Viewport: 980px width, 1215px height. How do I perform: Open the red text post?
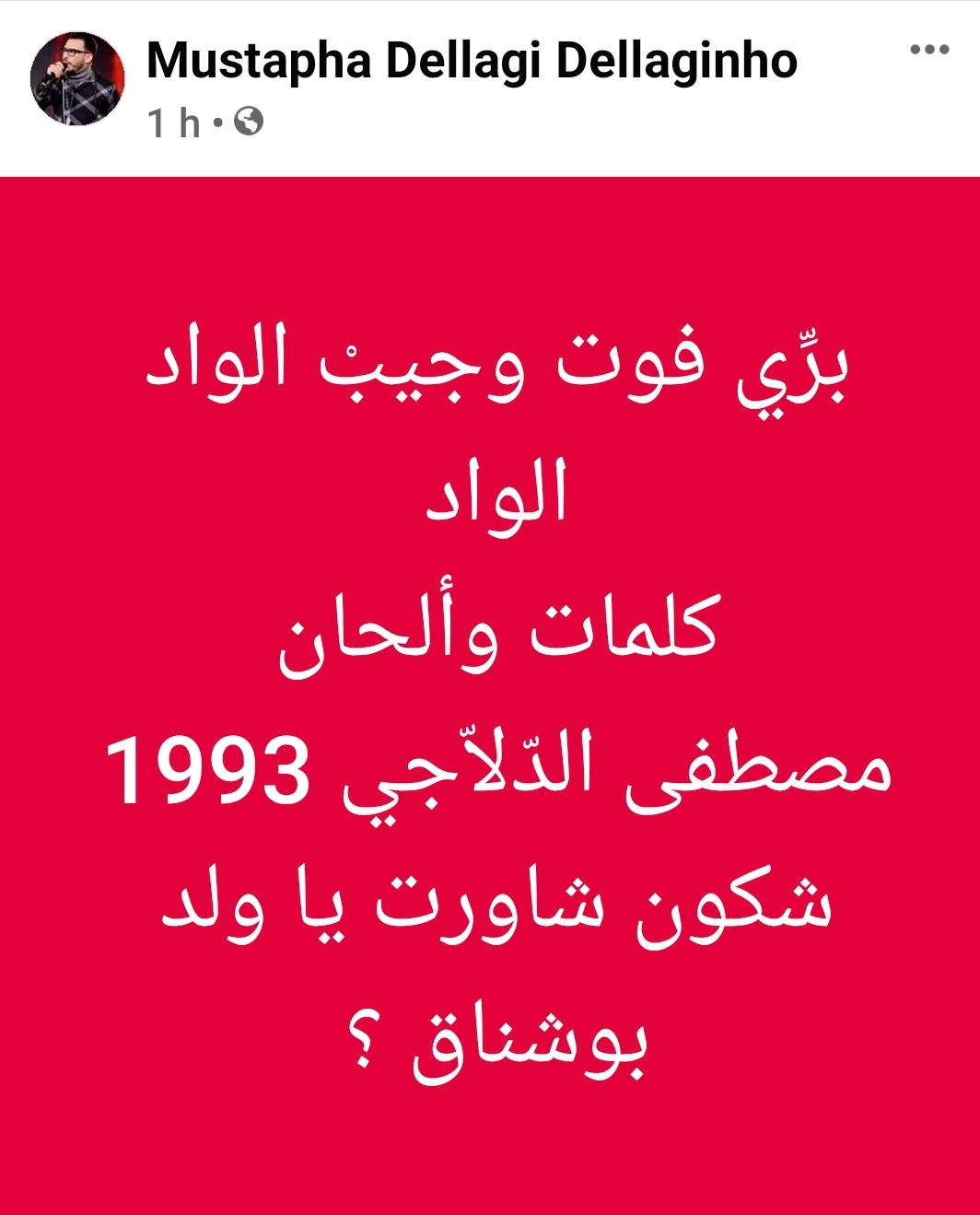[490, 695]
